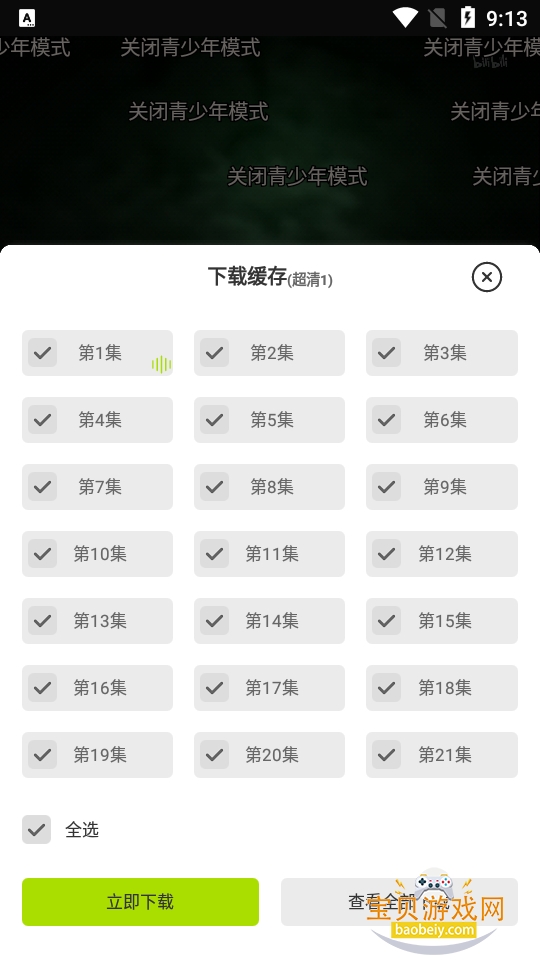The width and height of the screenshot is (540, 960).
Task: Toggle the 全选 select-all checkbox
Action: pyautogui.click(x=37, y=830)
